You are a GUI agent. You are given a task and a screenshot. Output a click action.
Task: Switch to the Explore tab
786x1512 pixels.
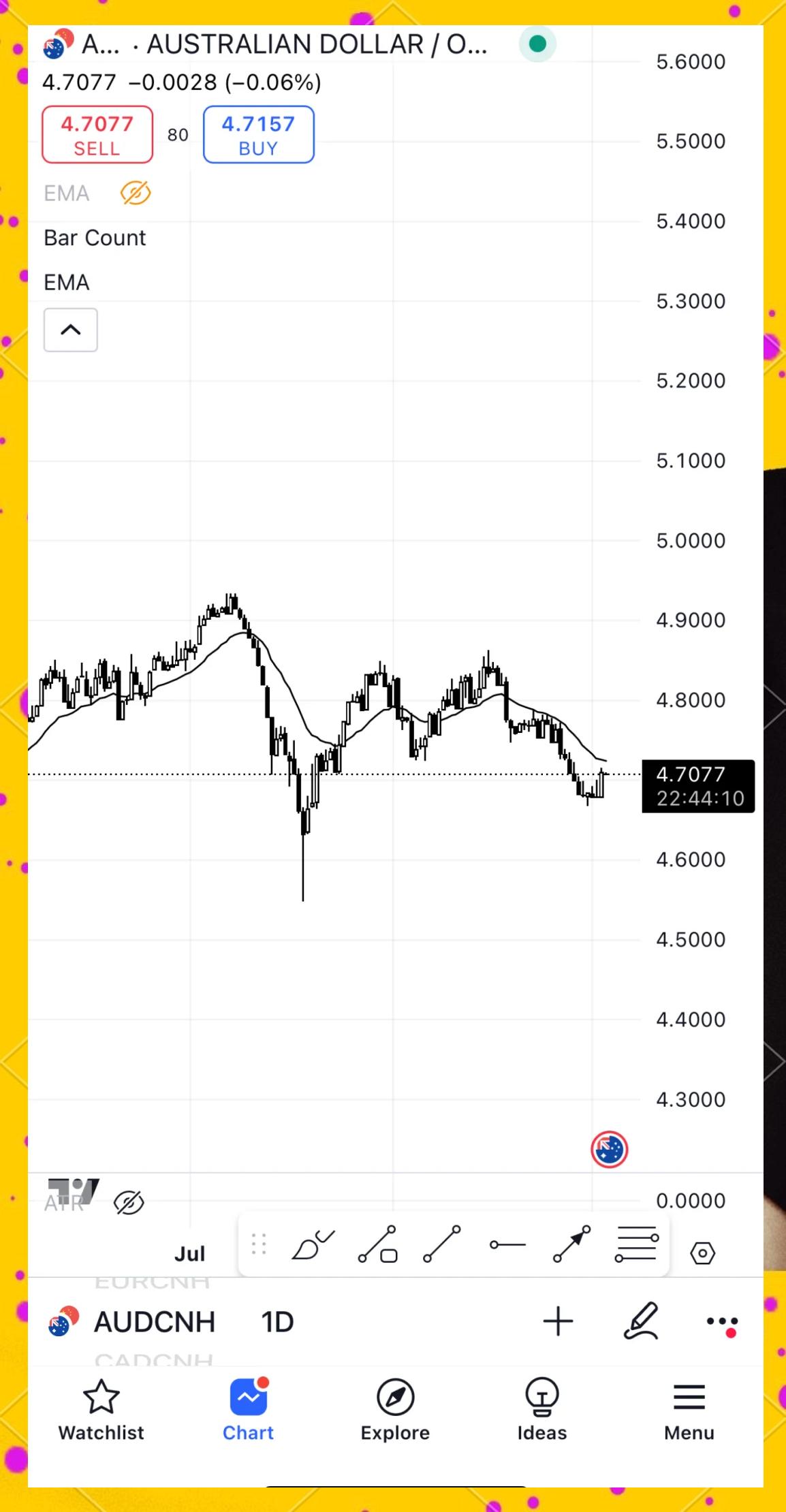point(395,1409)
